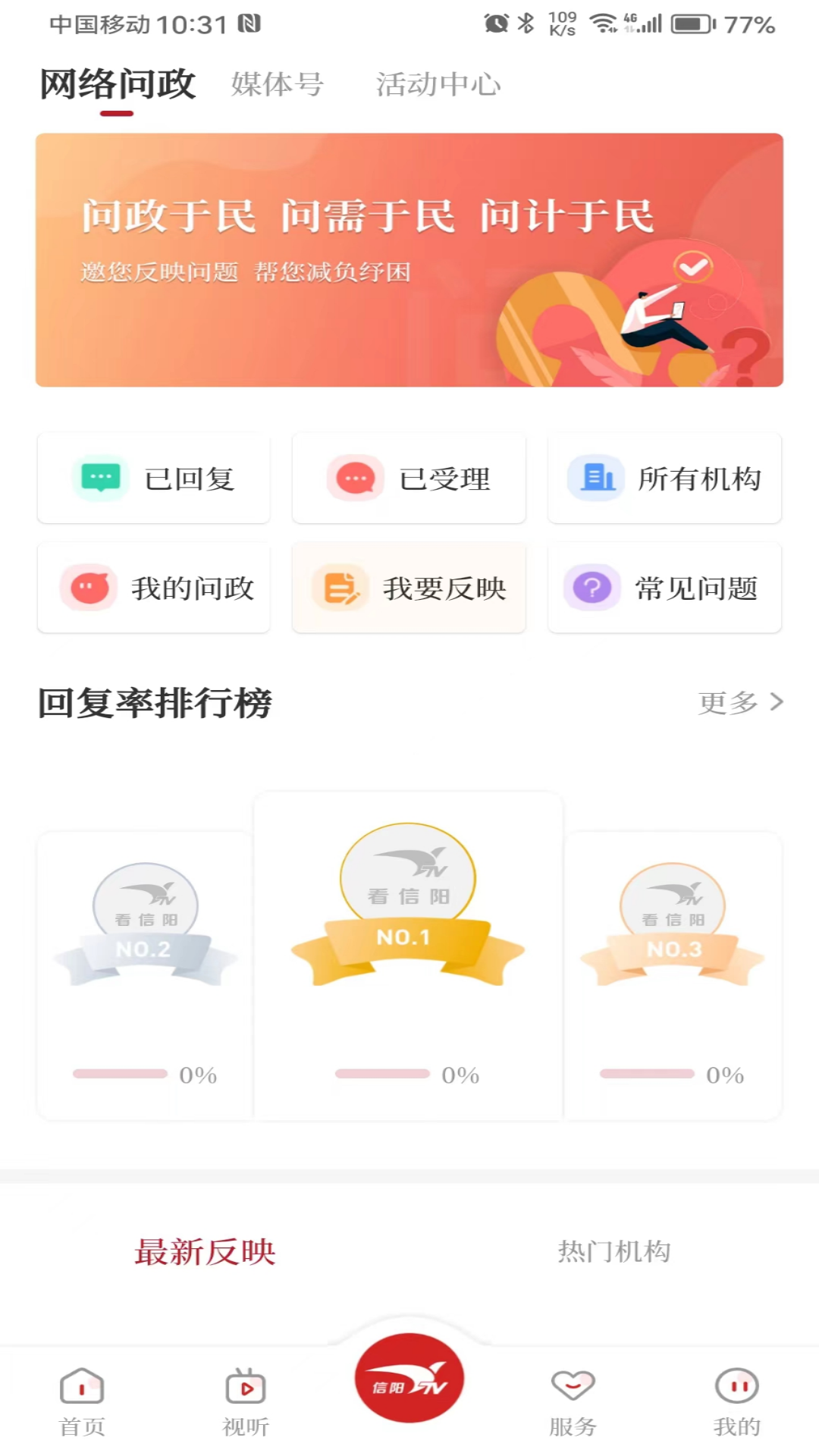Open 常见问题 via the question mark icon
The width and height of the screenshot is (819, 1456).
point(591,588)
